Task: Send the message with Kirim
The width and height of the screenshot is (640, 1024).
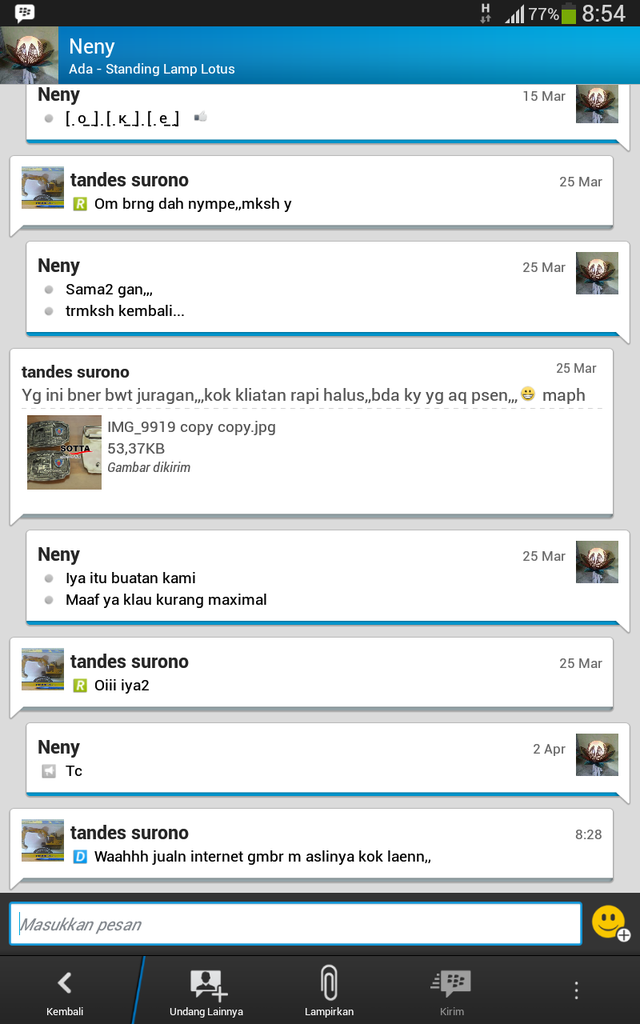Action: 451,990
